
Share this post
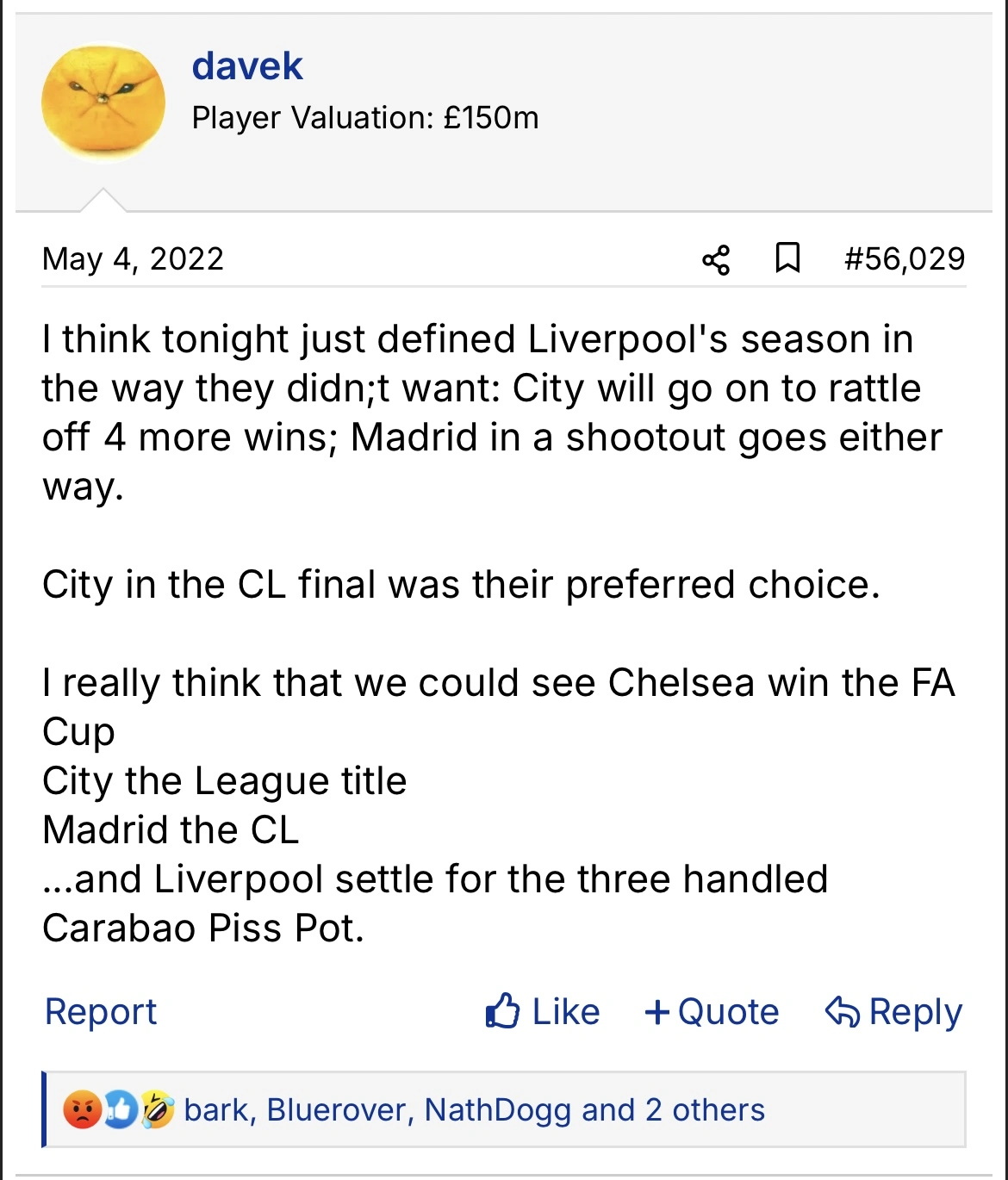716,259
